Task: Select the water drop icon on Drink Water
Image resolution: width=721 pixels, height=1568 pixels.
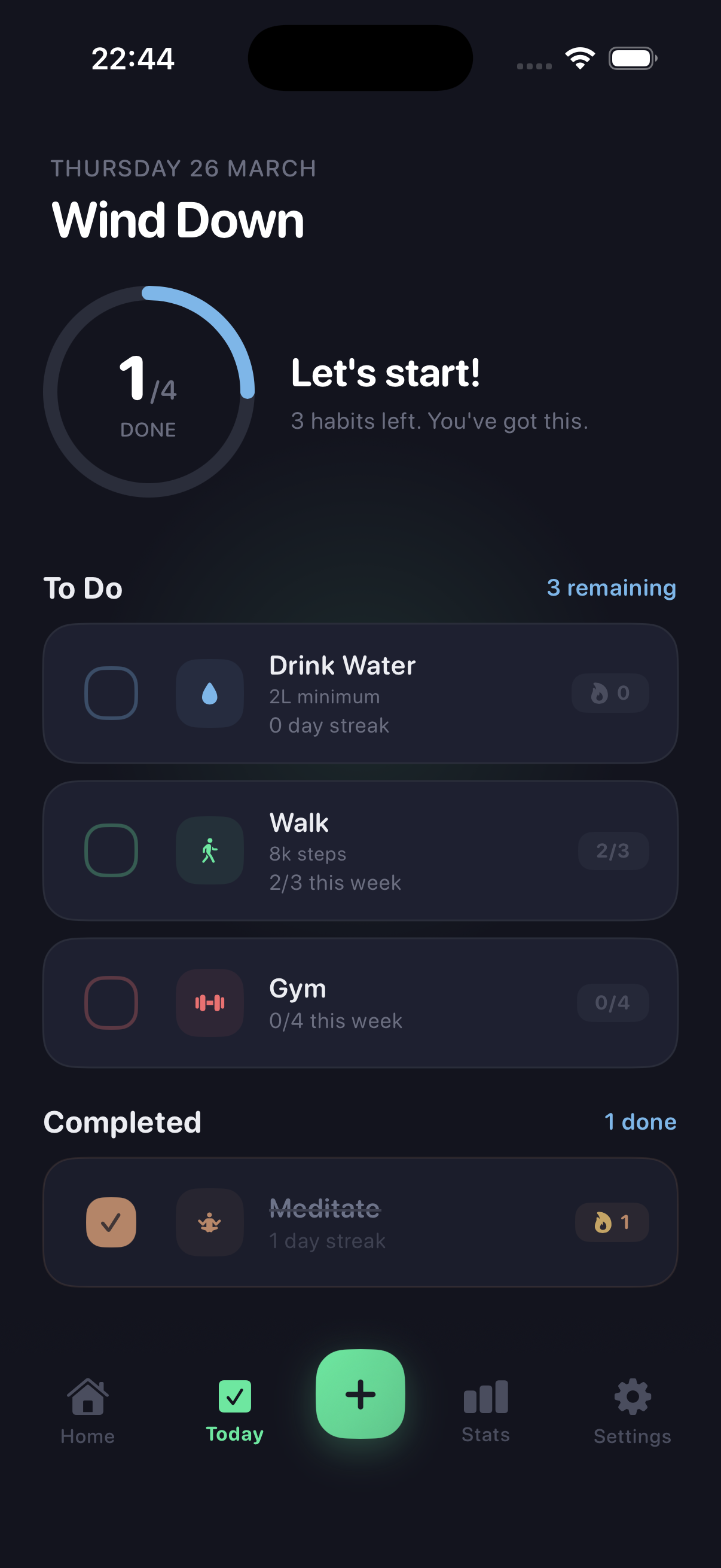Action: (x=209, y=693)
